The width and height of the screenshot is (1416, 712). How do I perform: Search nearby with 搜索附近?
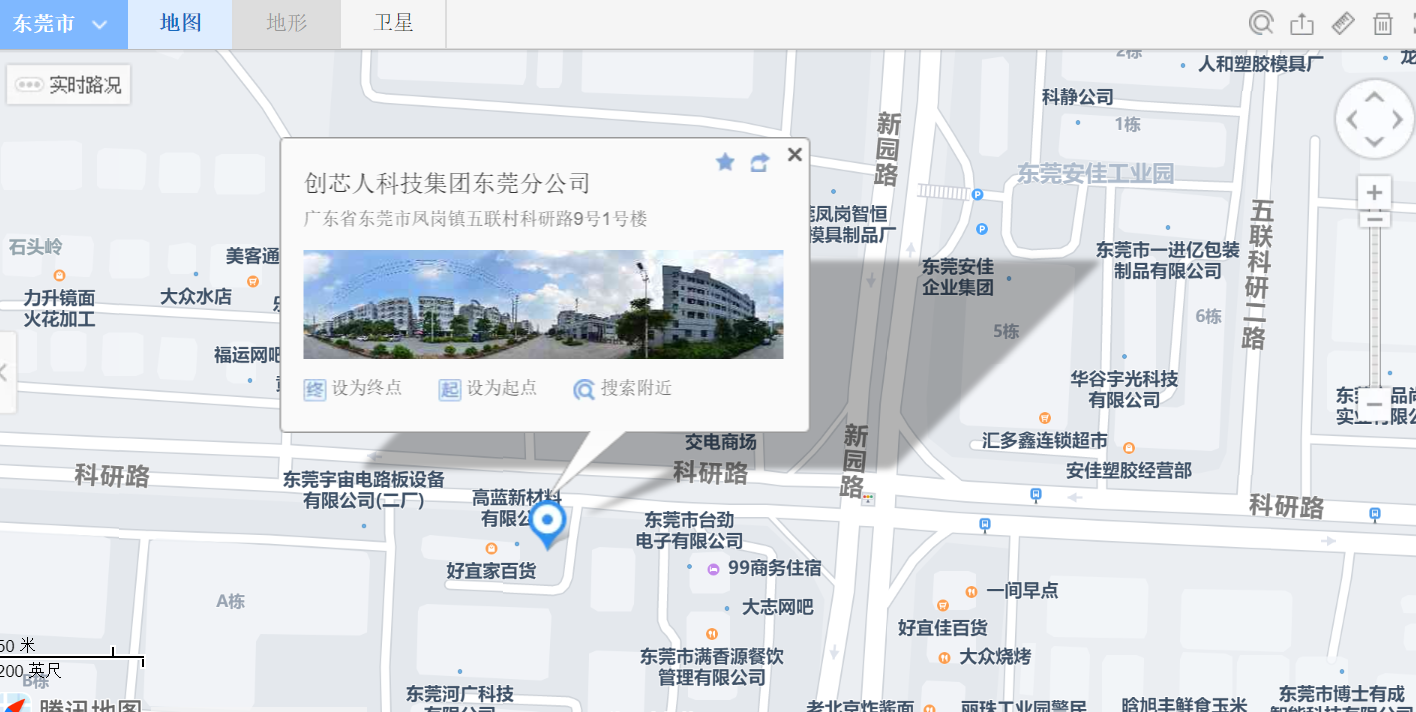pyautogui.click(x=622, y=389)
